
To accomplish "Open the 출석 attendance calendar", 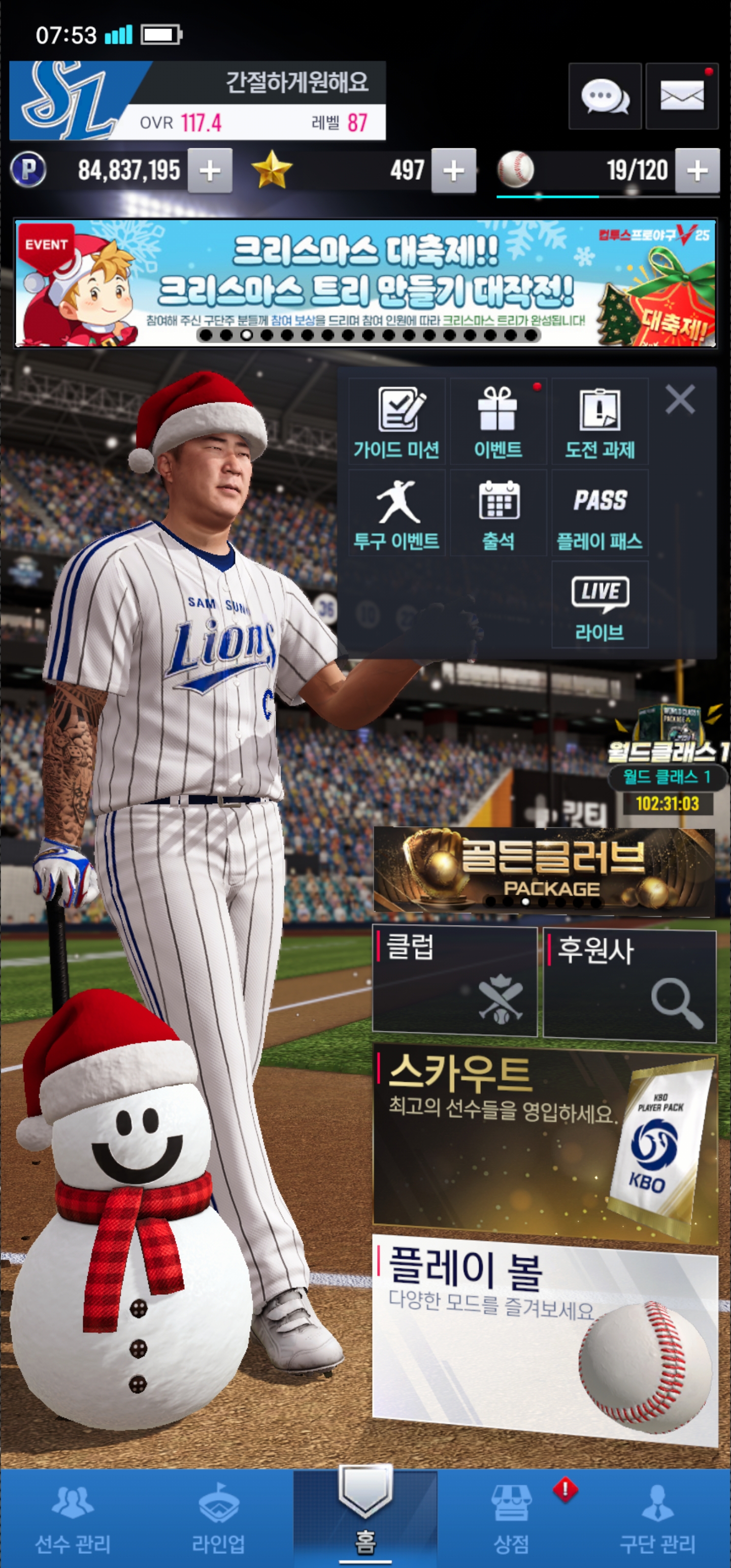I will tap(498, 513).
